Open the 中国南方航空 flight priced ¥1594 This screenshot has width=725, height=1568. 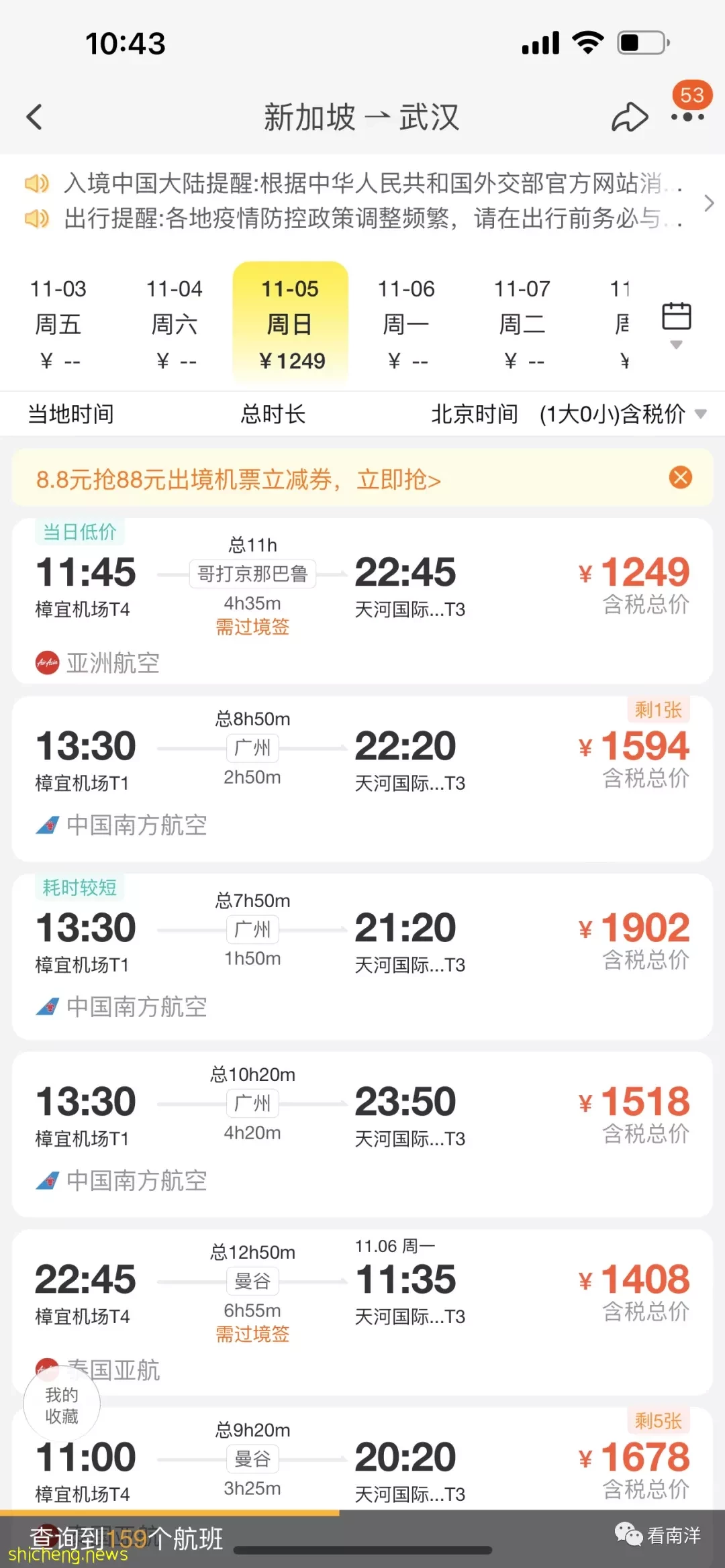point(362,779)
